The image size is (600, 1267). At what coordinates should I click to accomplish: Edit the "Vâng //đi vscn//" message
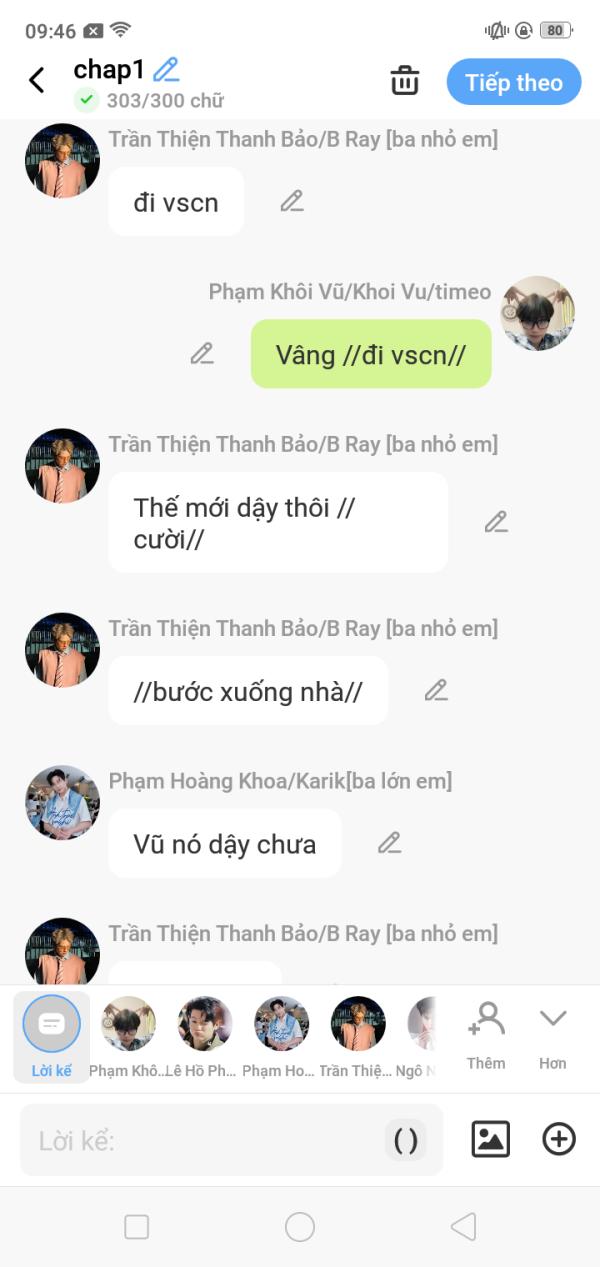tap(202, 353)
